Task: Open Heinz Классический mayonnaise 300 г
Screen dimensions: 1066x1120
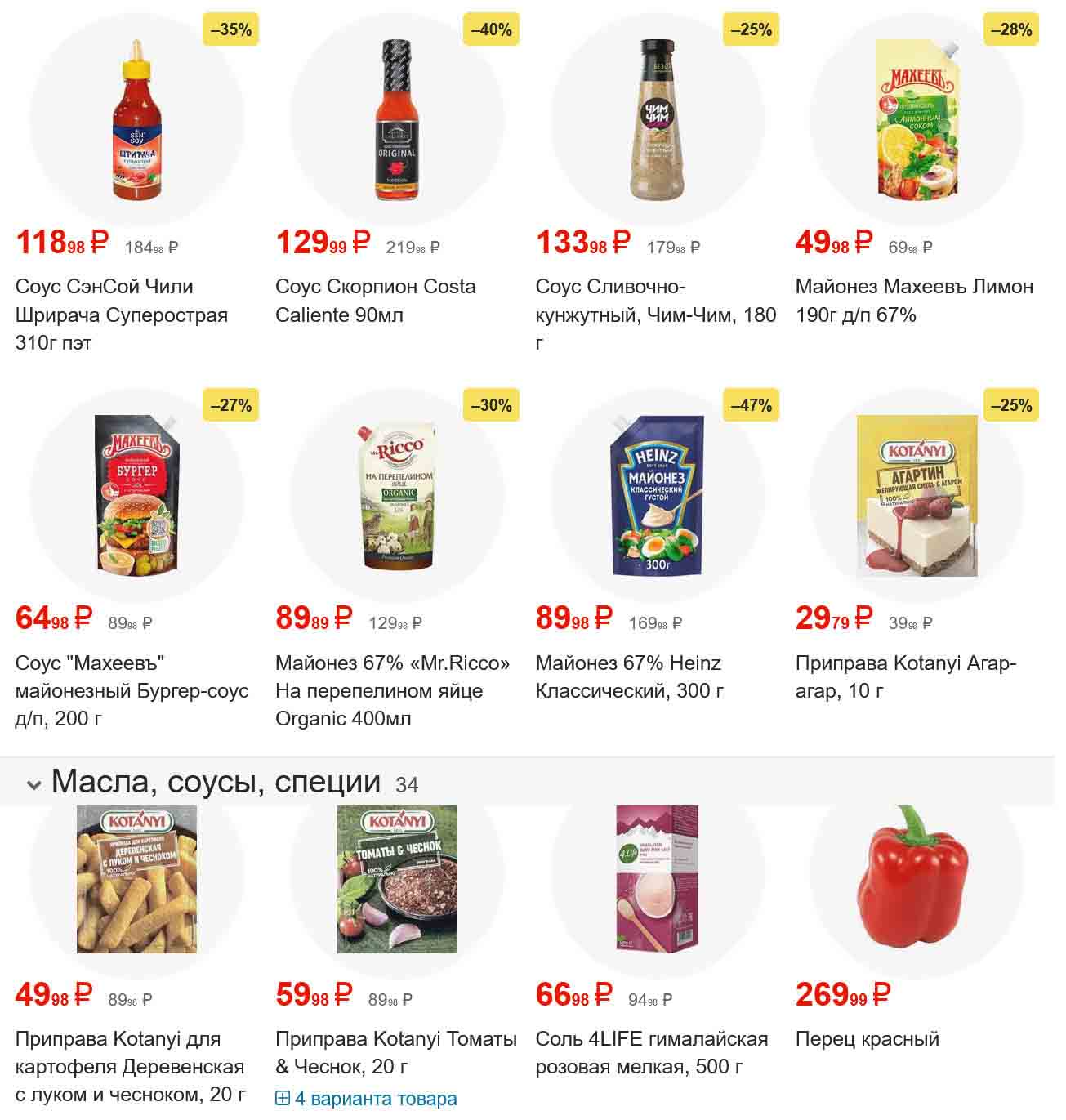Action: [629, 676]
